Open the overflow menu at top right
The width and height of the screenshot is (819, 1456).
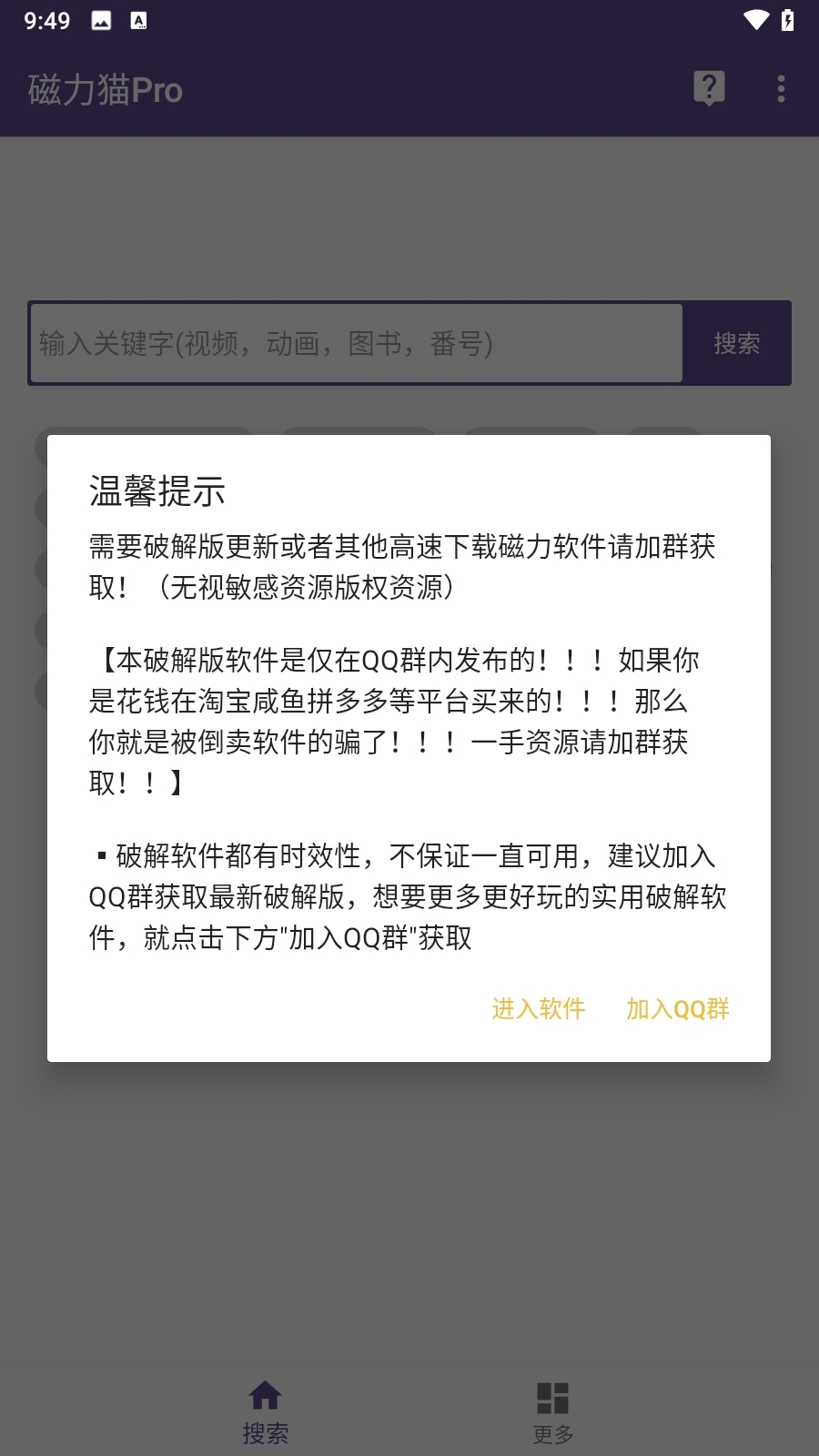tap(780, 88)
